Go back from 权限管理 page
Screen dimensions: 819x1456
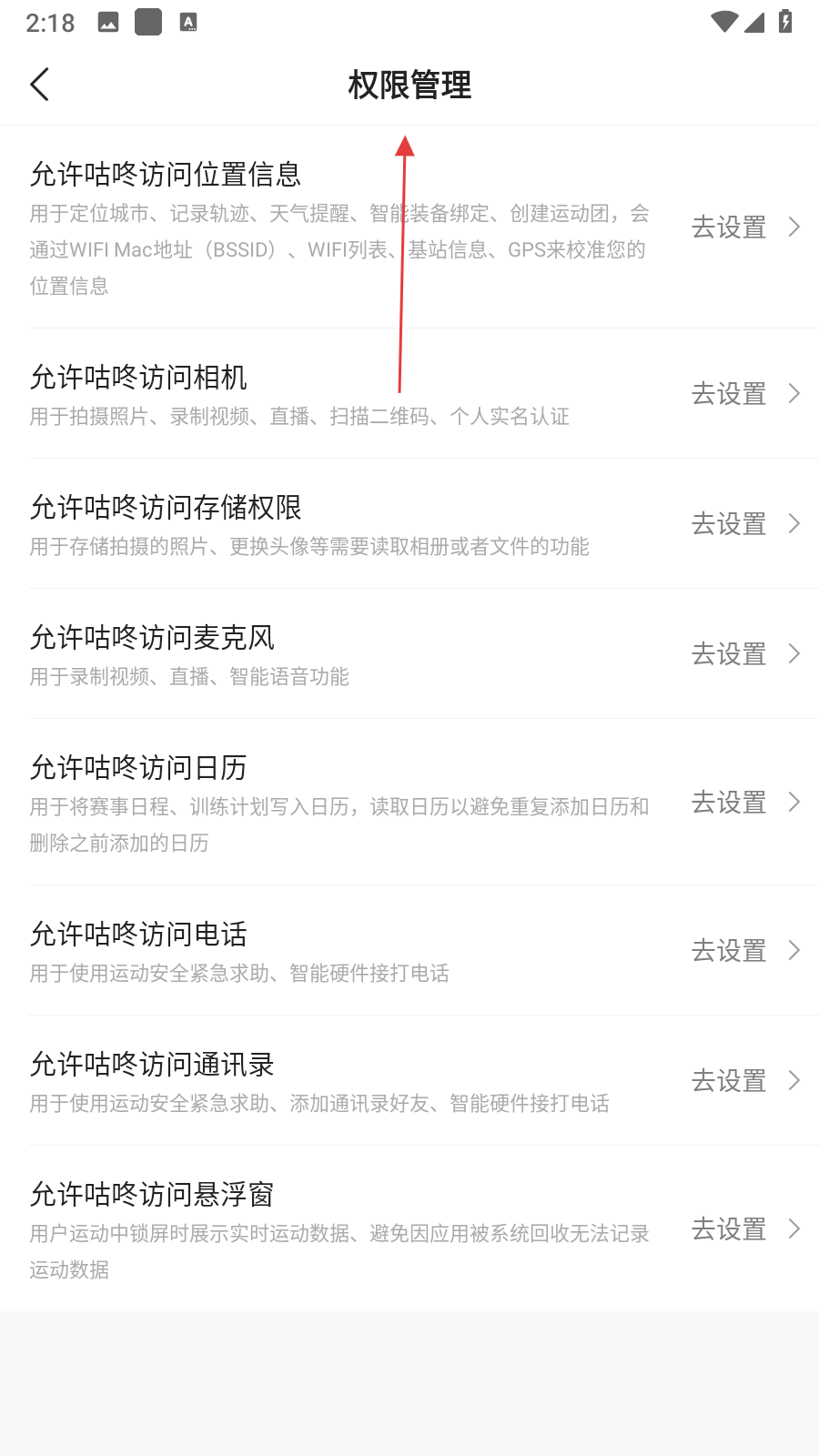point(40,85)
